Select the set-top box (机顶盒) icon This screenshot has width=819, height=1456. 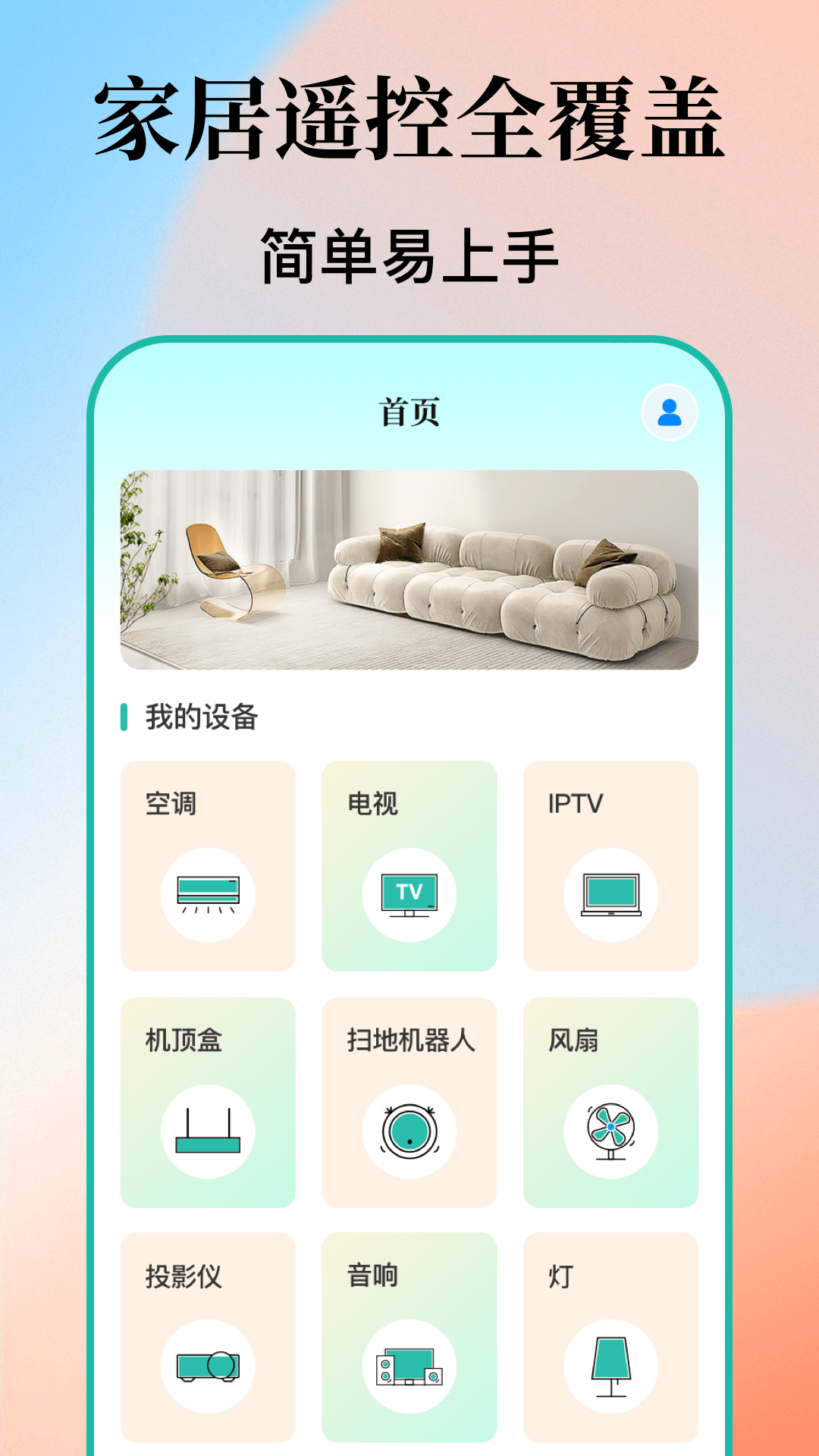pyautogui.click(x=207, y=1132)
